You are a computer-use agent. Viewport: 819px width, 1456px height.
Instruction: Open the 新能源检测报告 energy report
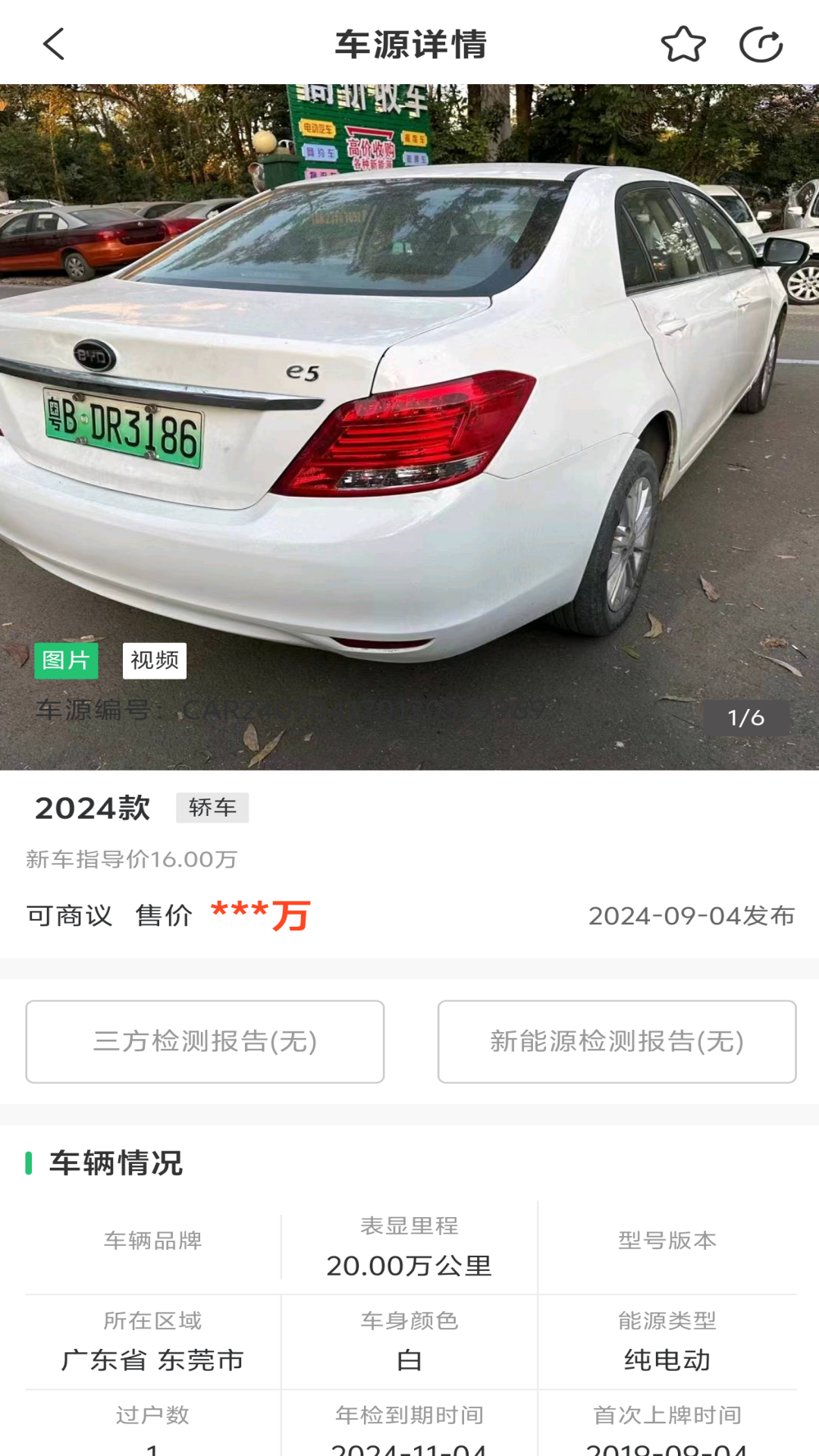click(x=616, y=1042)
